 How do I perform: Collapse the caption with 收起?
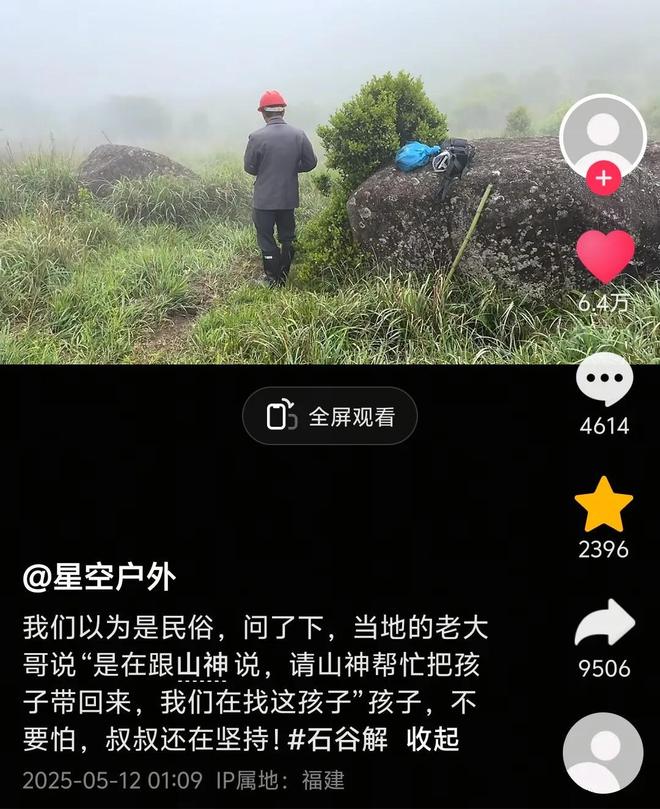[433, 740]
